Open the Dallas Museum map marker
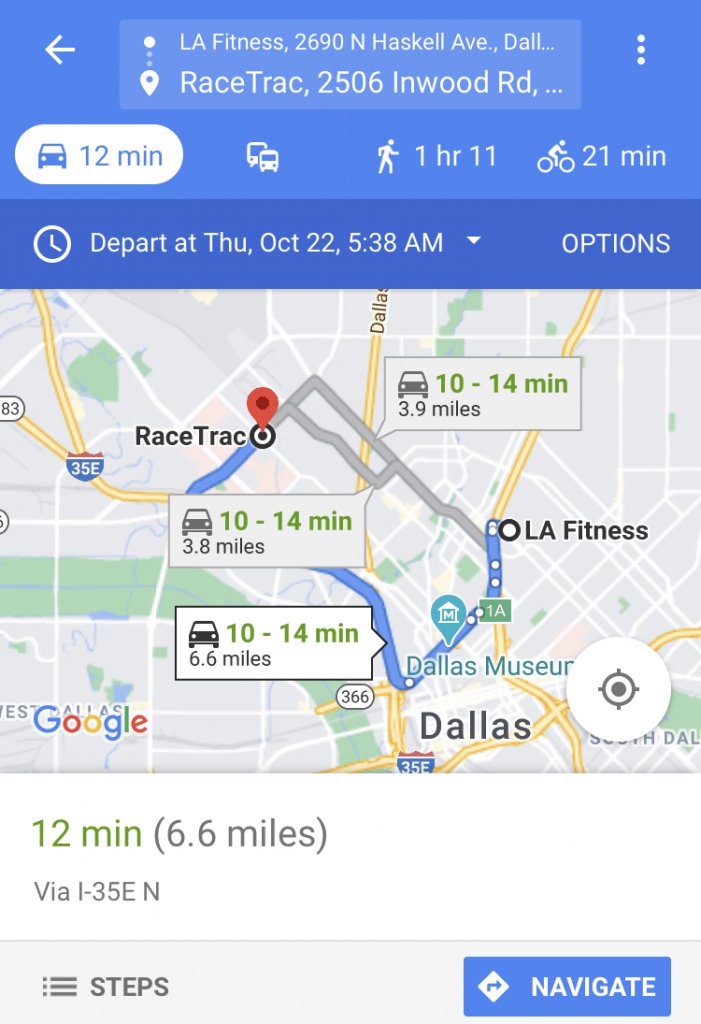701x1024 pixels. [x=446, y=612]
